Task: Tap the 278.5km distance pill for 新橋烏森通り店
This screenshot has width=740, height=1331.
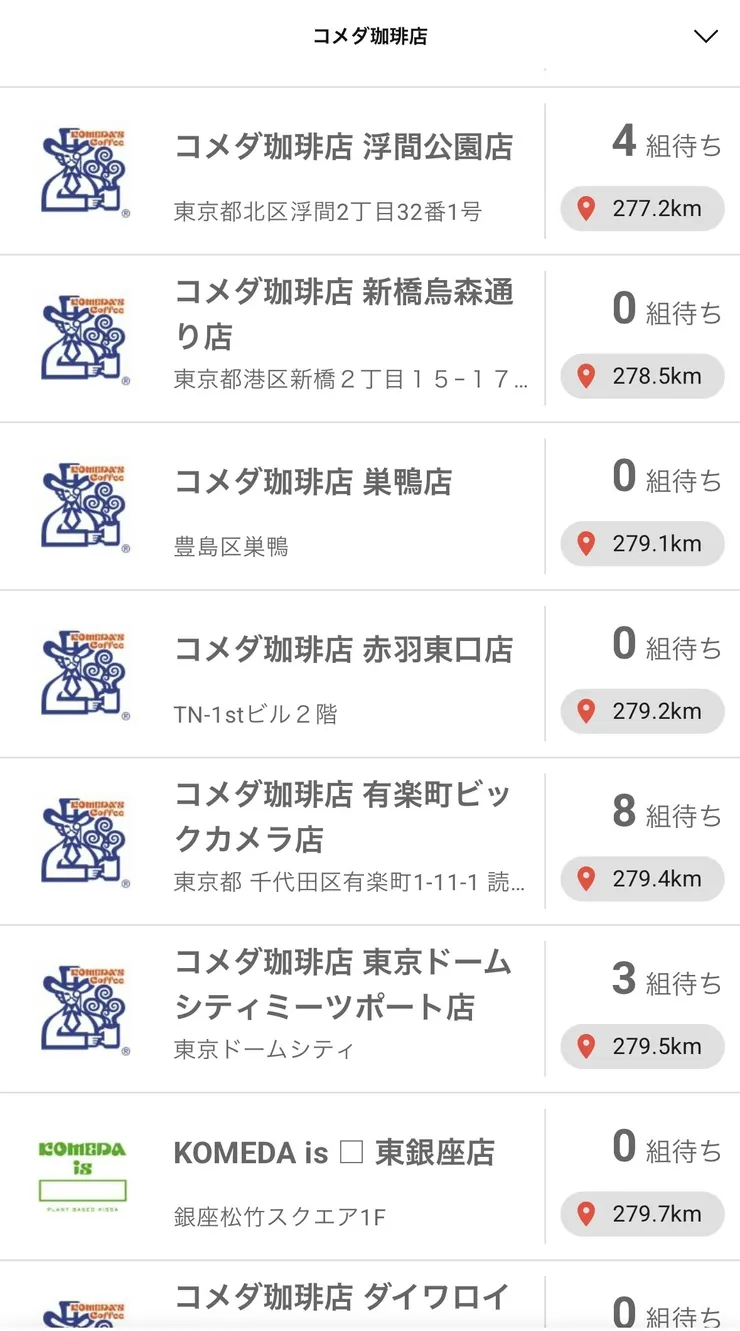Action: coord(645,376)
